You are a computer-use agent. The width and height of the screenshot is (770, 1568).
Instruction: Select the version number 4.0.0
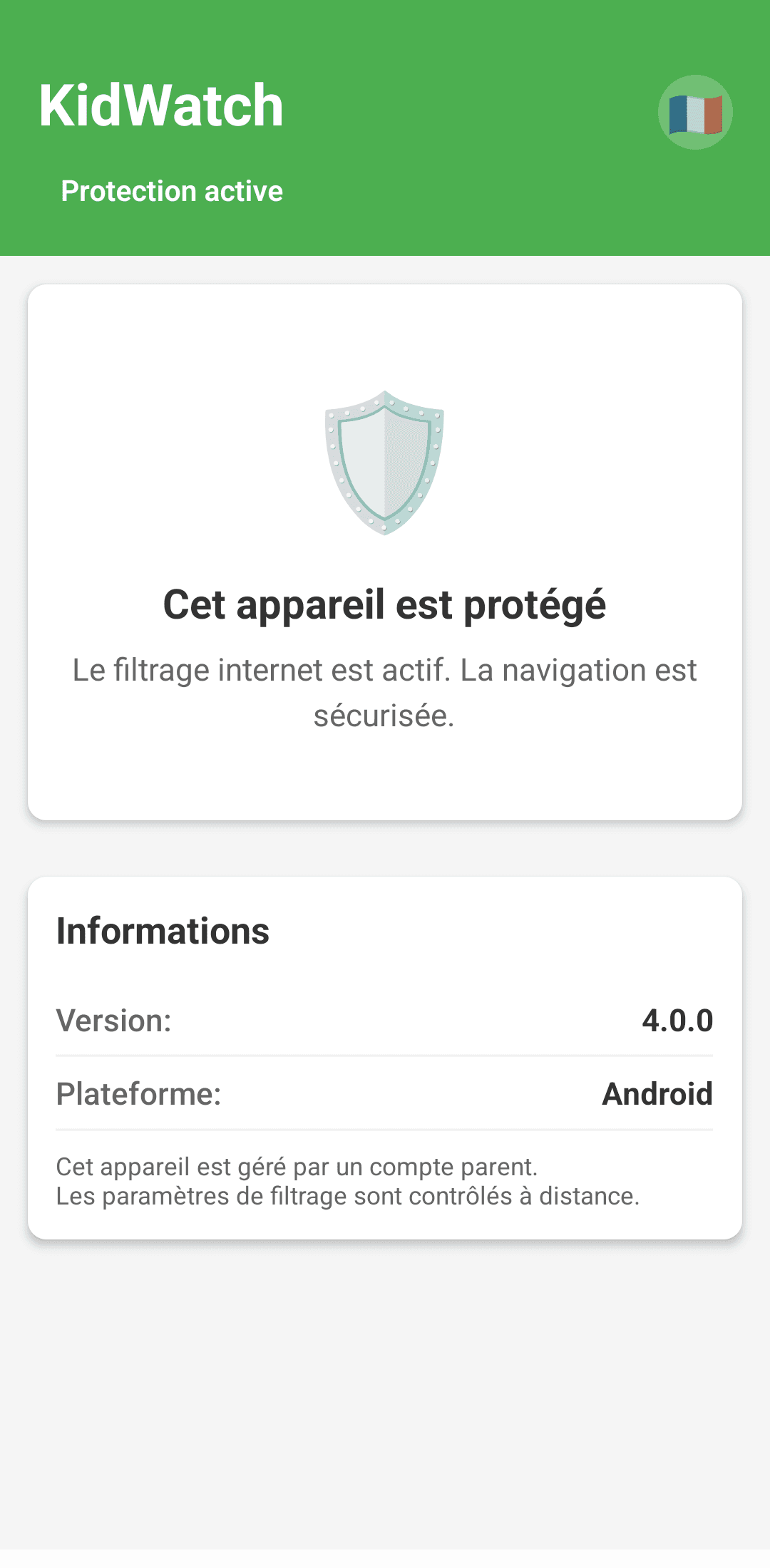tap(677, 1021)
